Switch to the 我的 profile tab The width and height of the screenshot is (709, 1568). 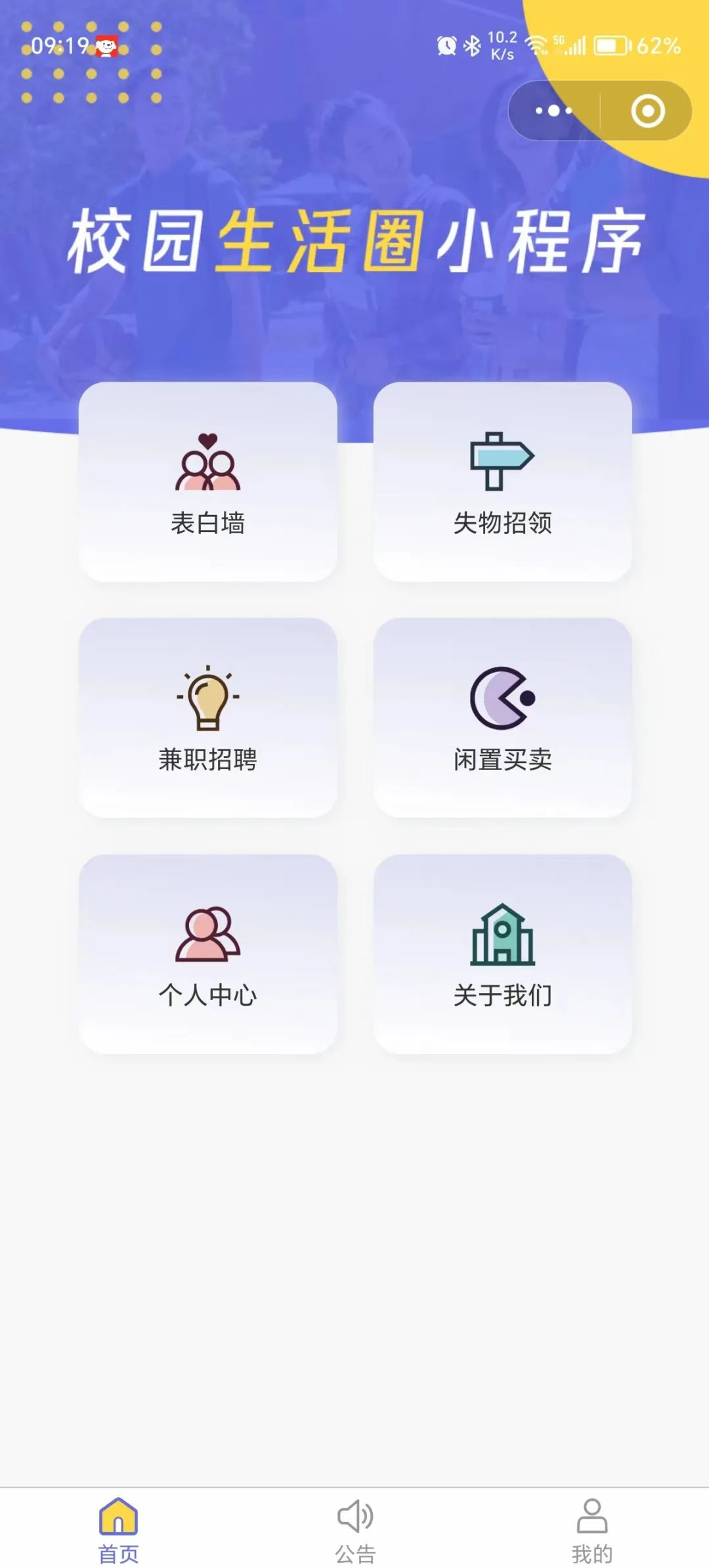click(591, 1531)
